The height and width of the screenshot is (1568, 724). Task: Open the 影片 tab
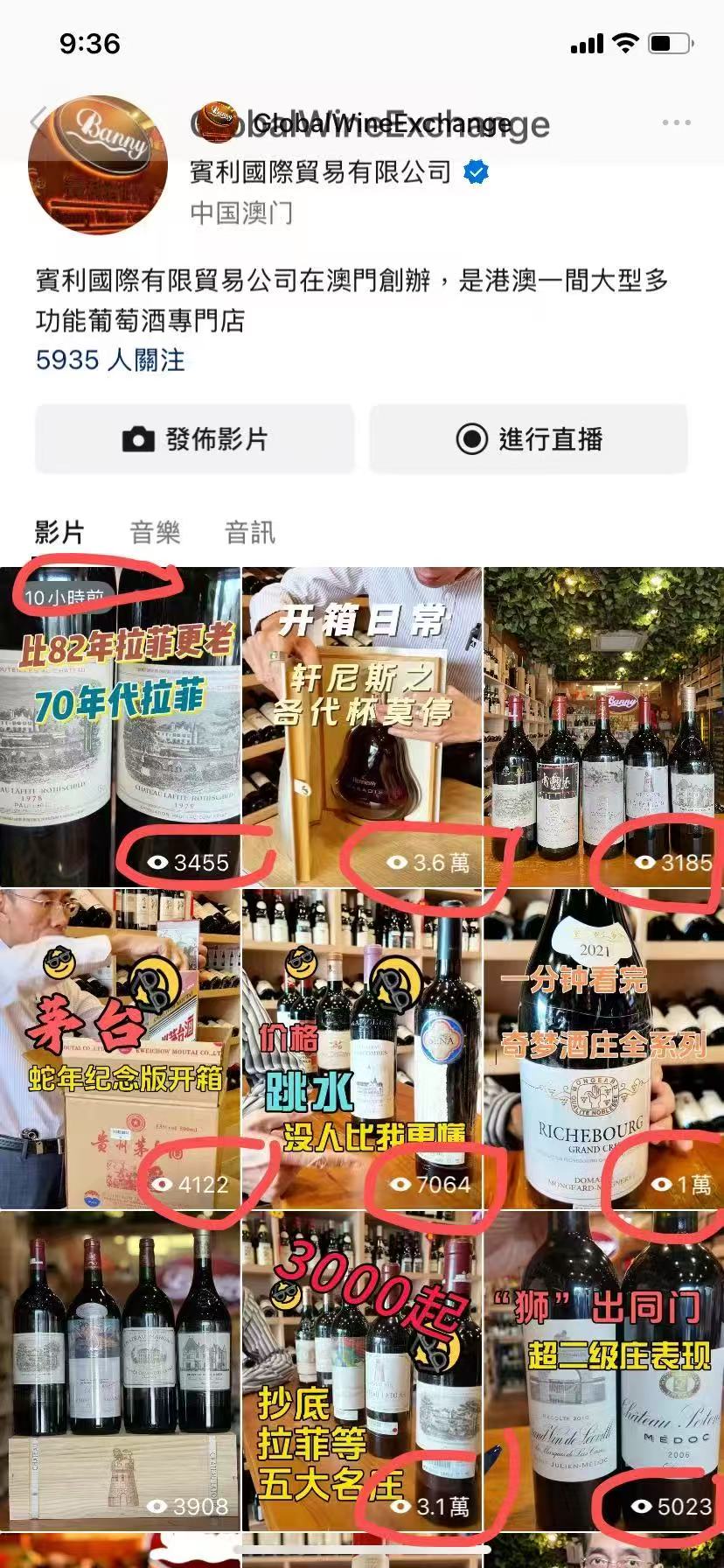pyautogui.click(x=59, y=532)
